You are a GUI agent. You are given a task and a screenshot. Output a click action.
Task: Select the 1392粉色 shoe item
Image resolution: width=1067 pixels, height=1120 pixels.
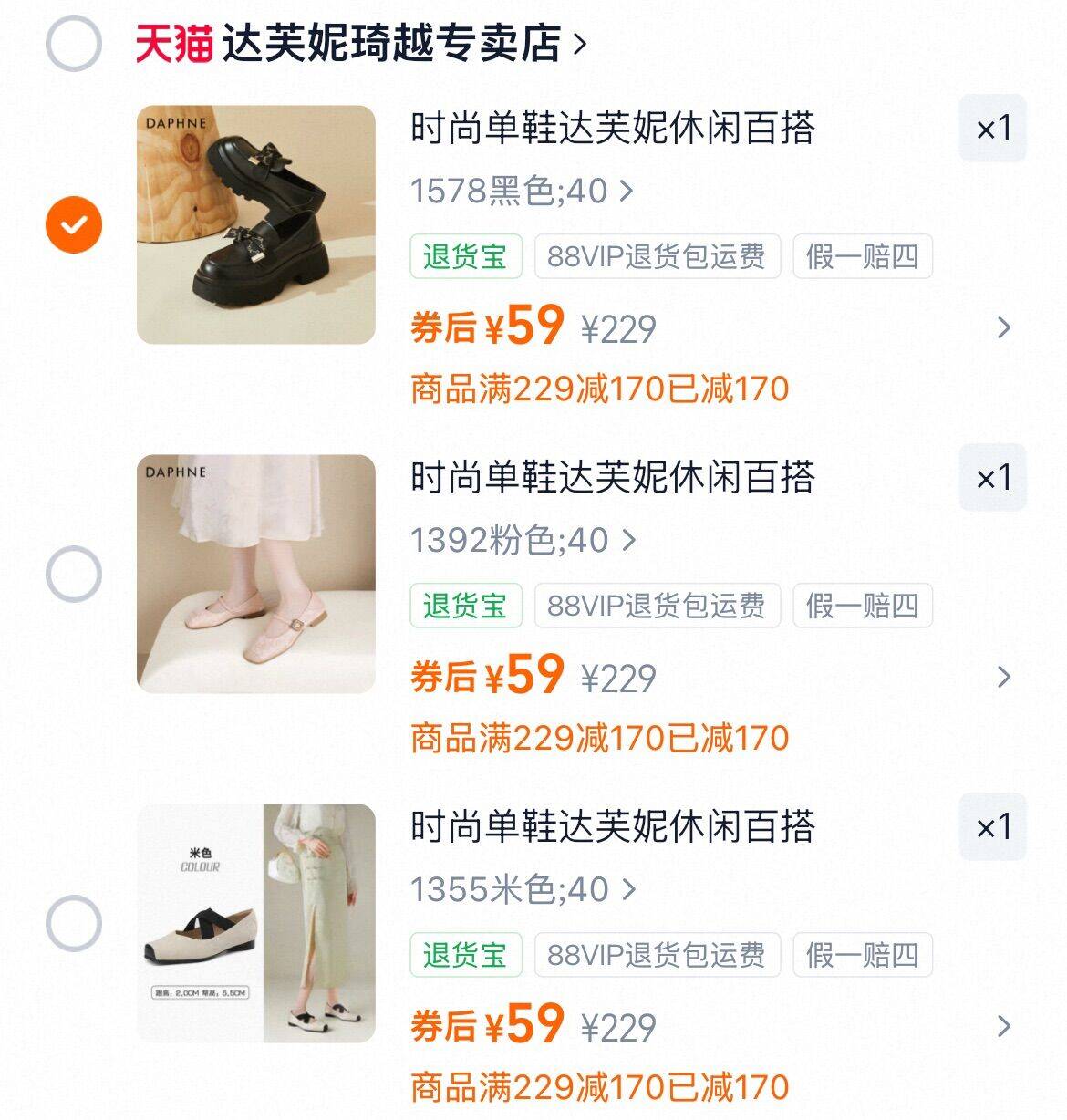click(x=73, y=574)
